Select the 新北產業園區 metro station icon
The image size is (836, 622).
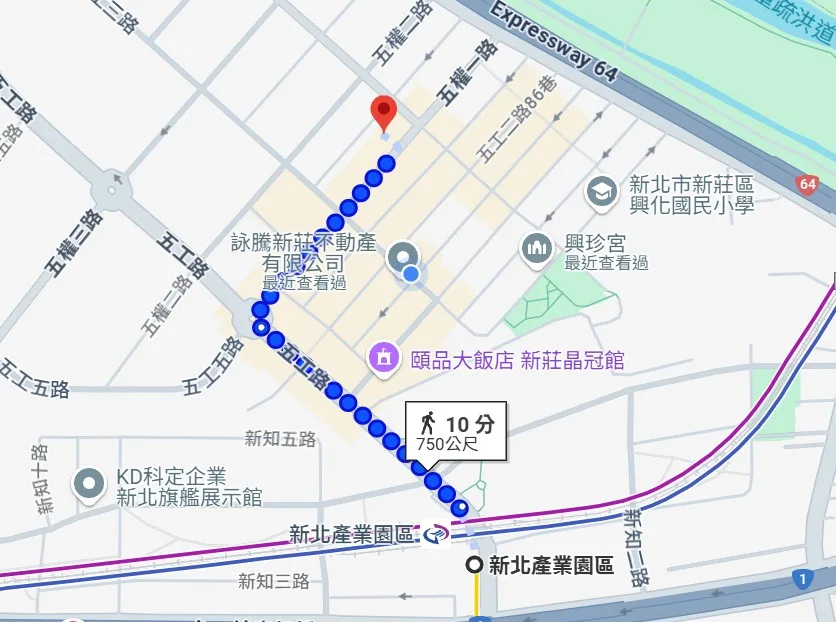pyautogui.click(x=436, y=535)
